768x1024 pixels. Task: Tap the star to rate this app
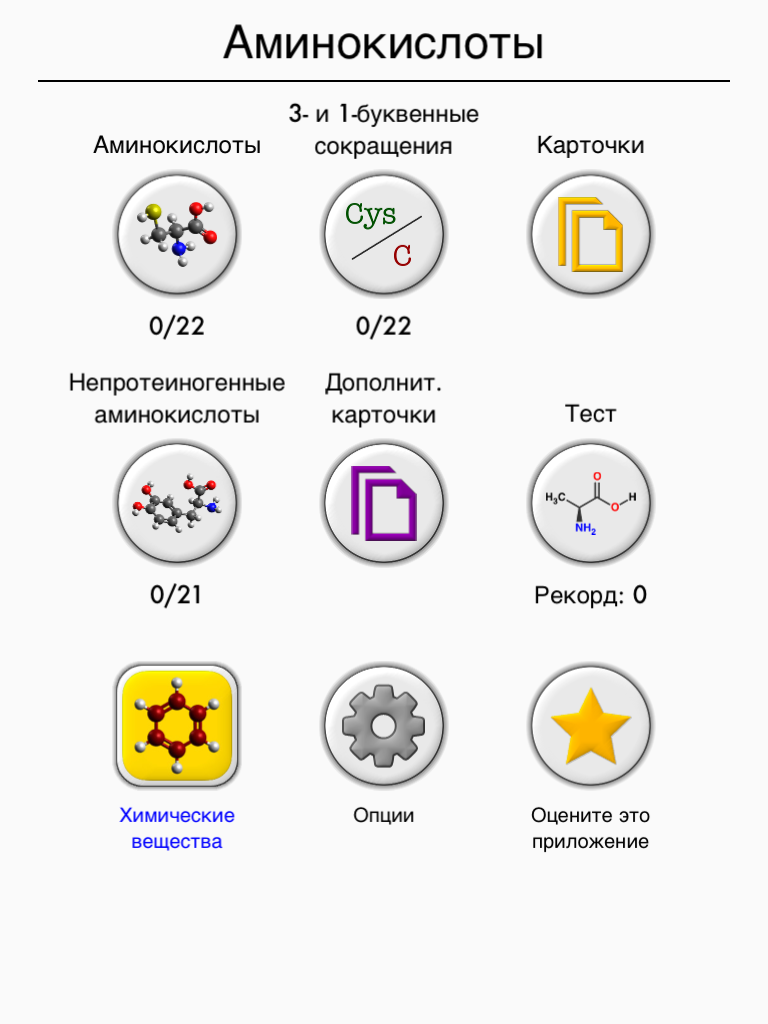click(590, 725)
